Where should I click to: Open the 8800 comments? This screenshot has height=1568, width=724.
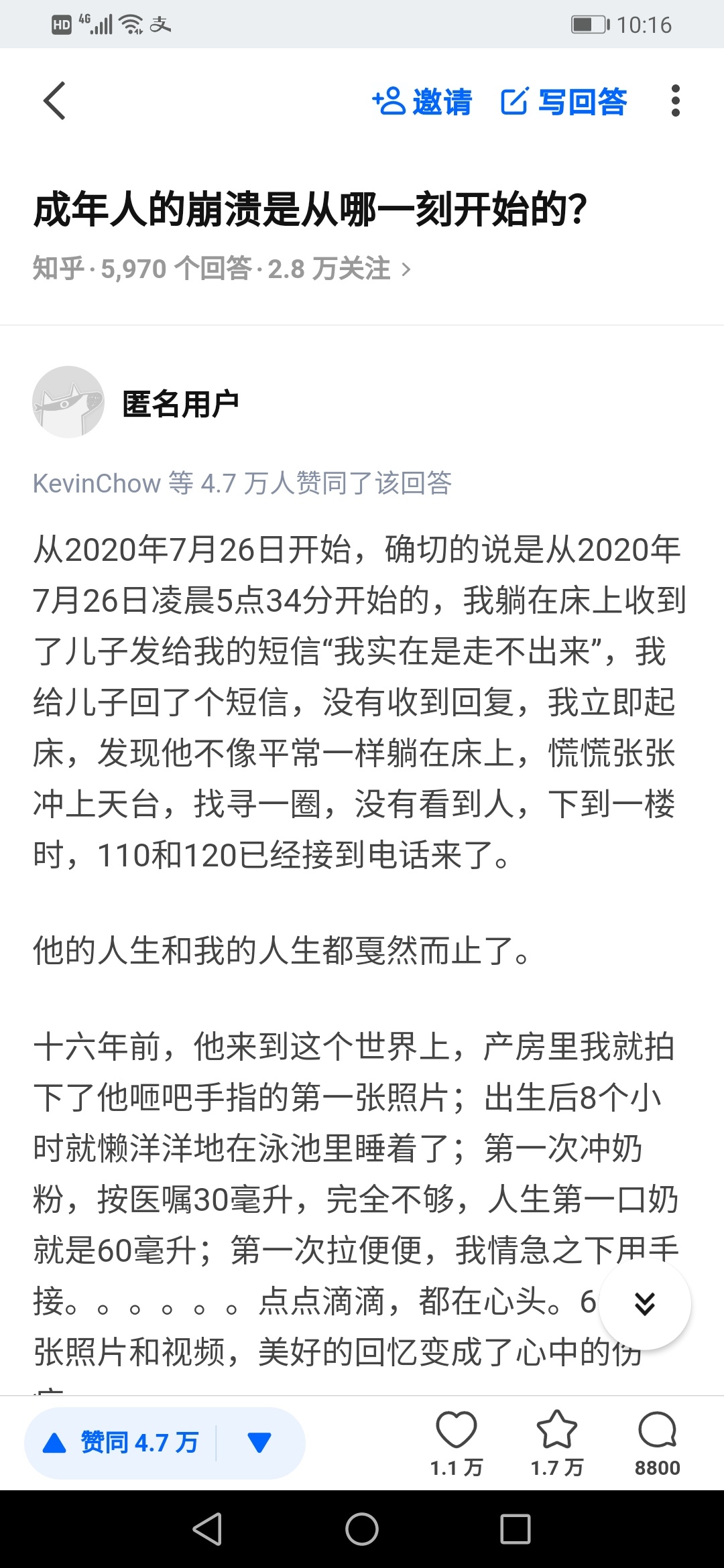tap(657, 1443)
